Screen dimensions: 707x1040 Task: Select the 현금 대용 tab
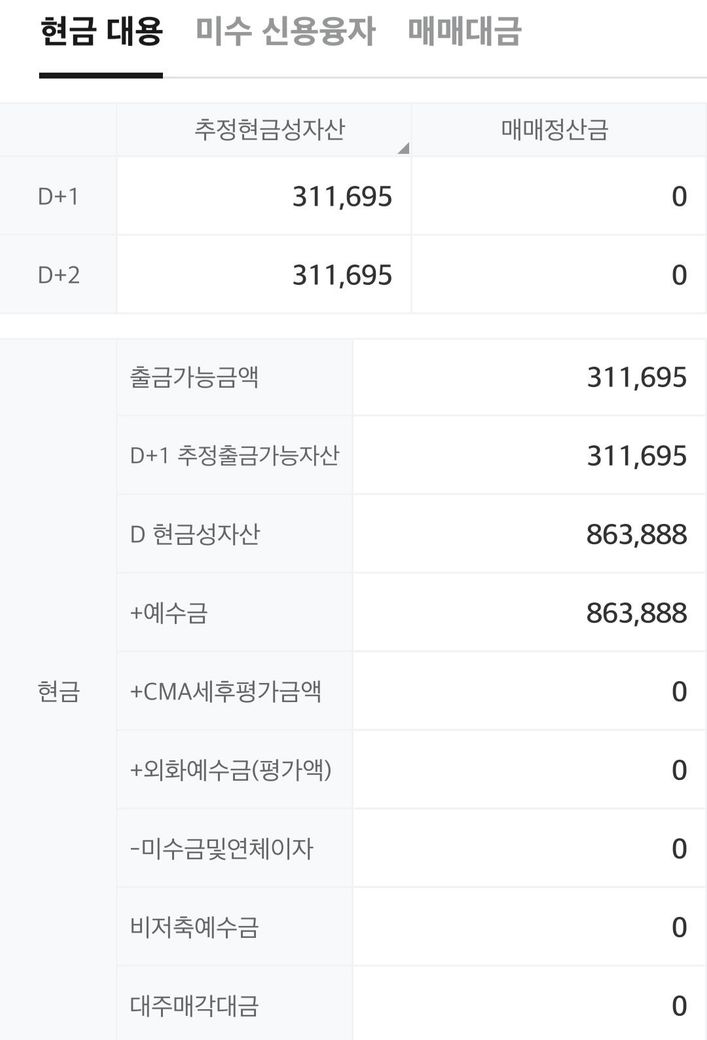click(101, 32)
